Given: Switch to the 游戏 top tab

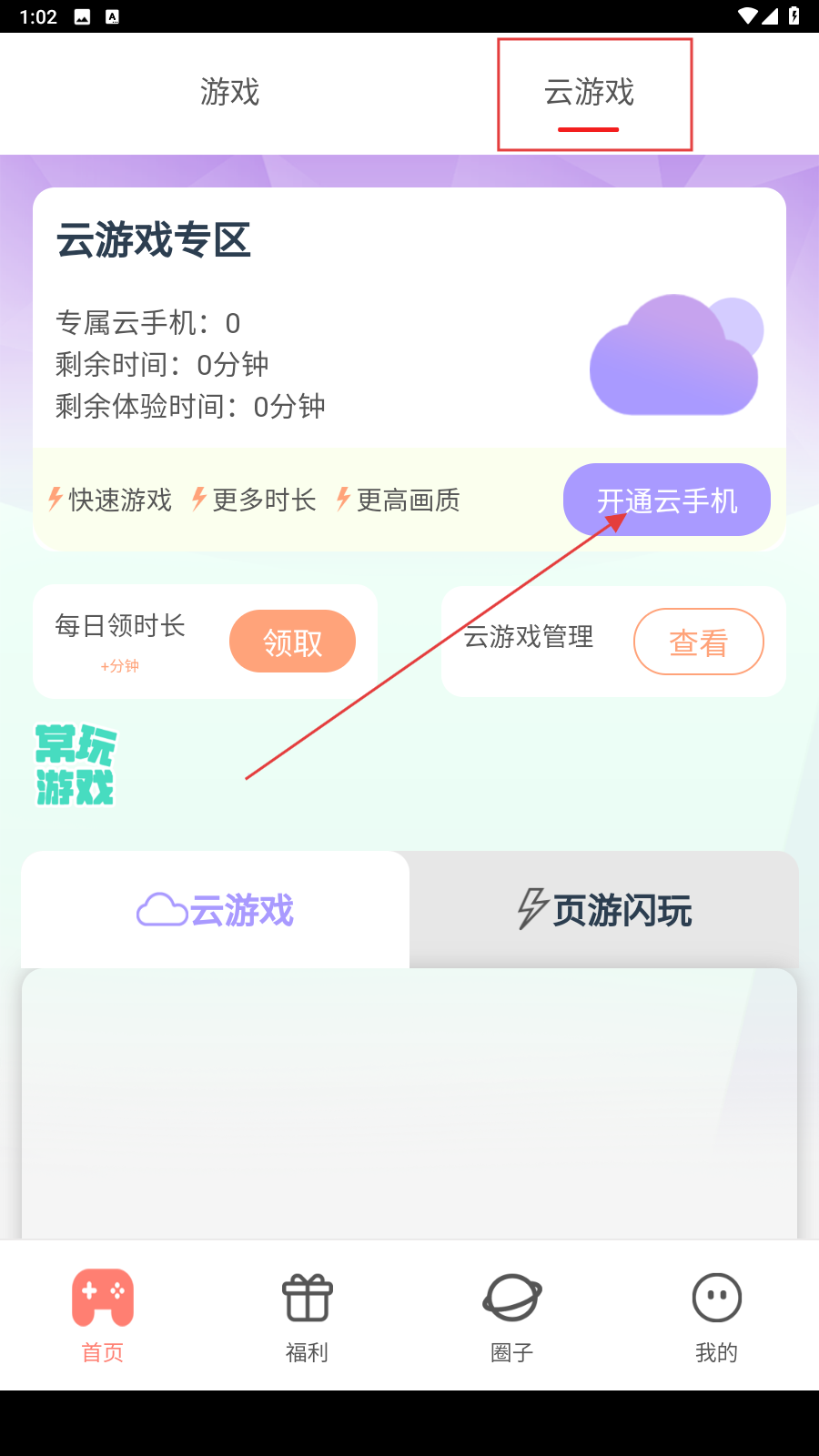Looking at the screenshot, I should 229,93.
